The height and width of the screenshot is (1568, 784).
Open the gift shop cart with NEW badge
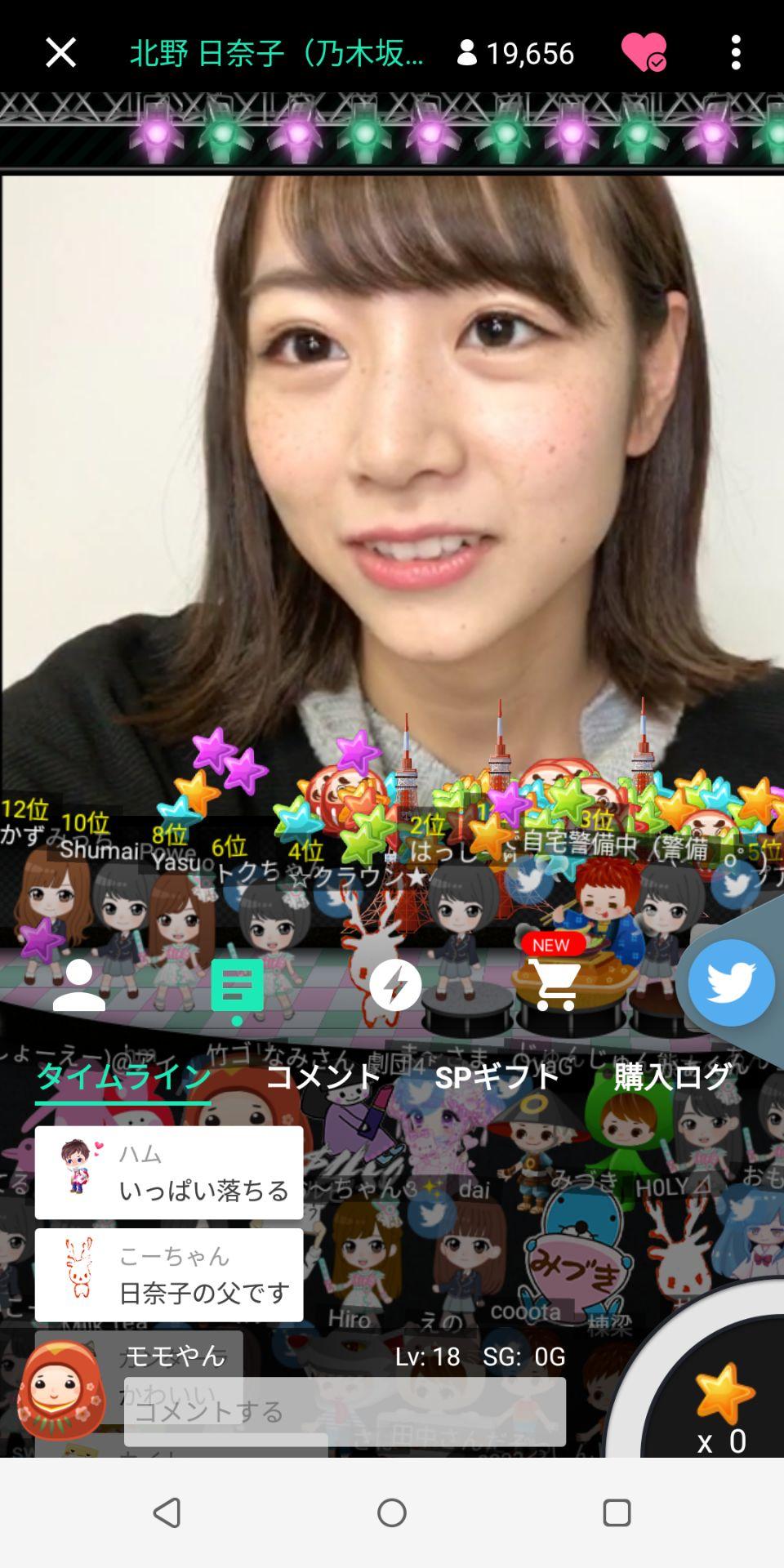555,986
